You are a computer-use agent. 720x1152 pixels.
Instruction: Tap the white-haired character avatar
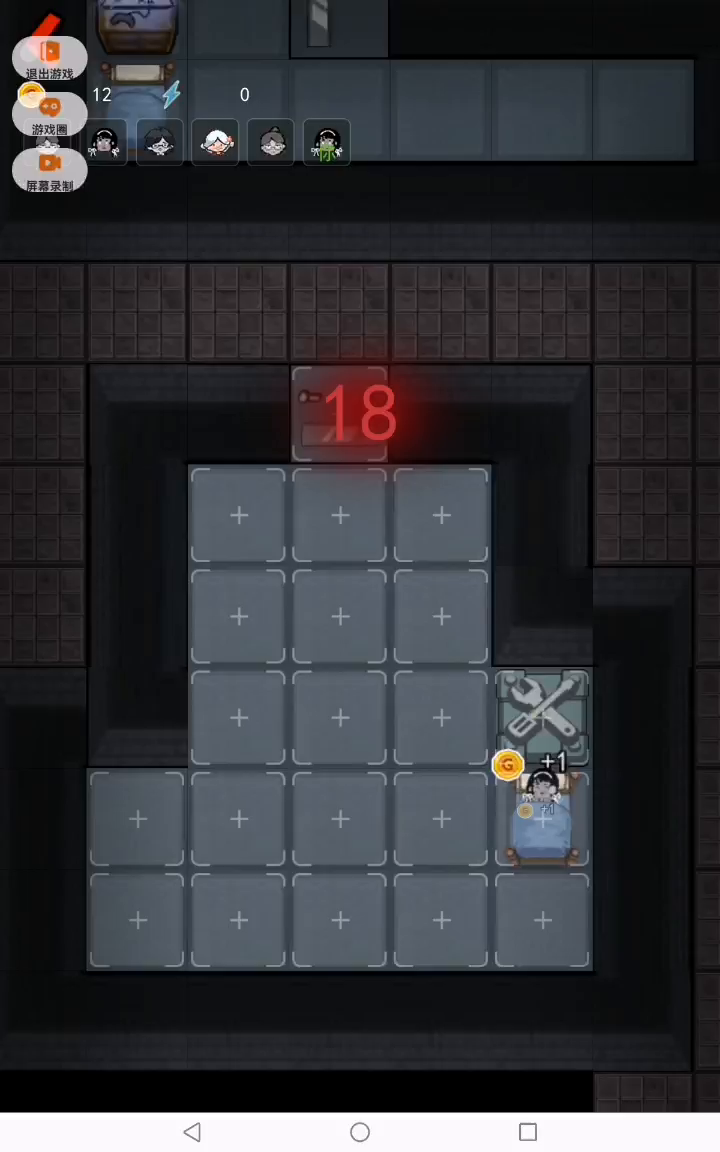(x=215, y=143)
